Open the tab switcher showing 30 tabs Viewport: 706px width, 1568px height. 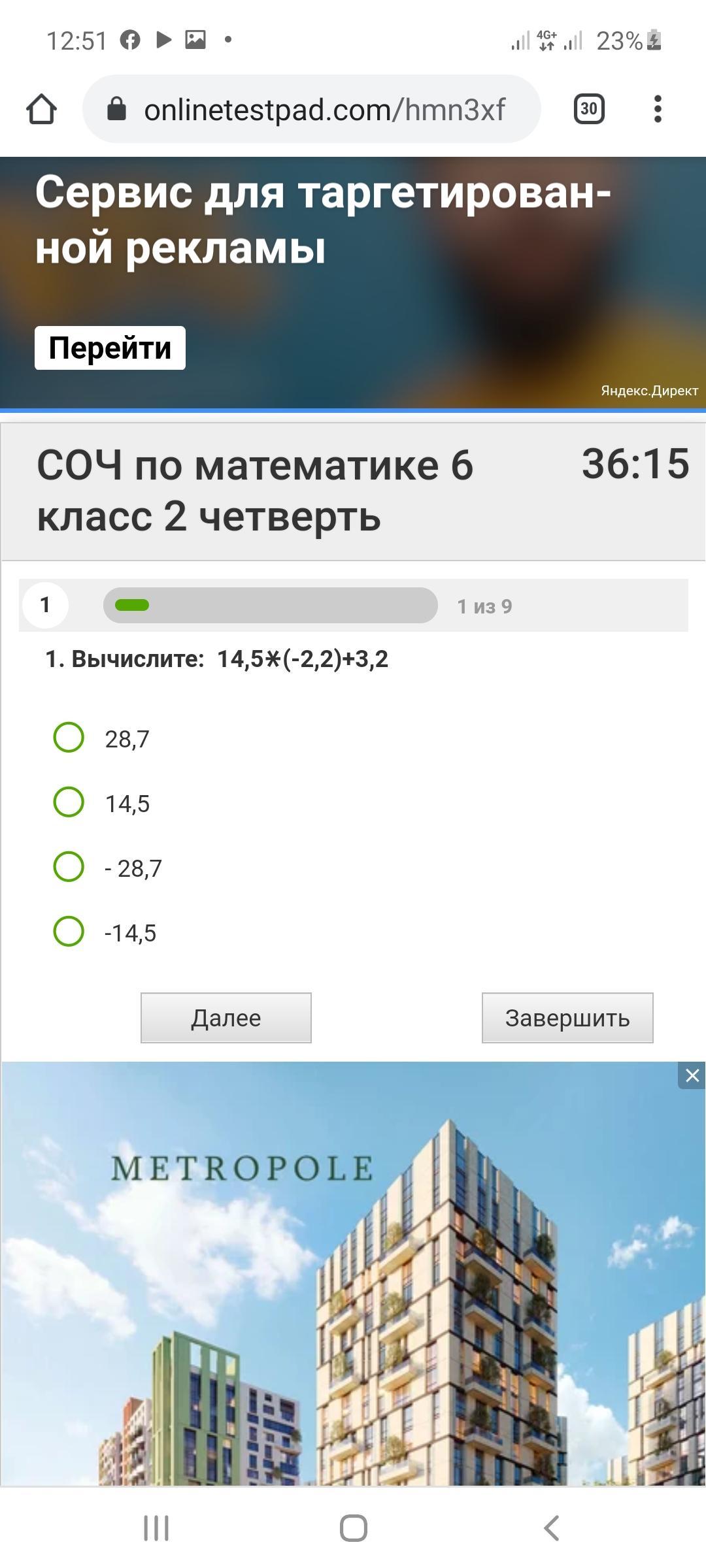588,109
